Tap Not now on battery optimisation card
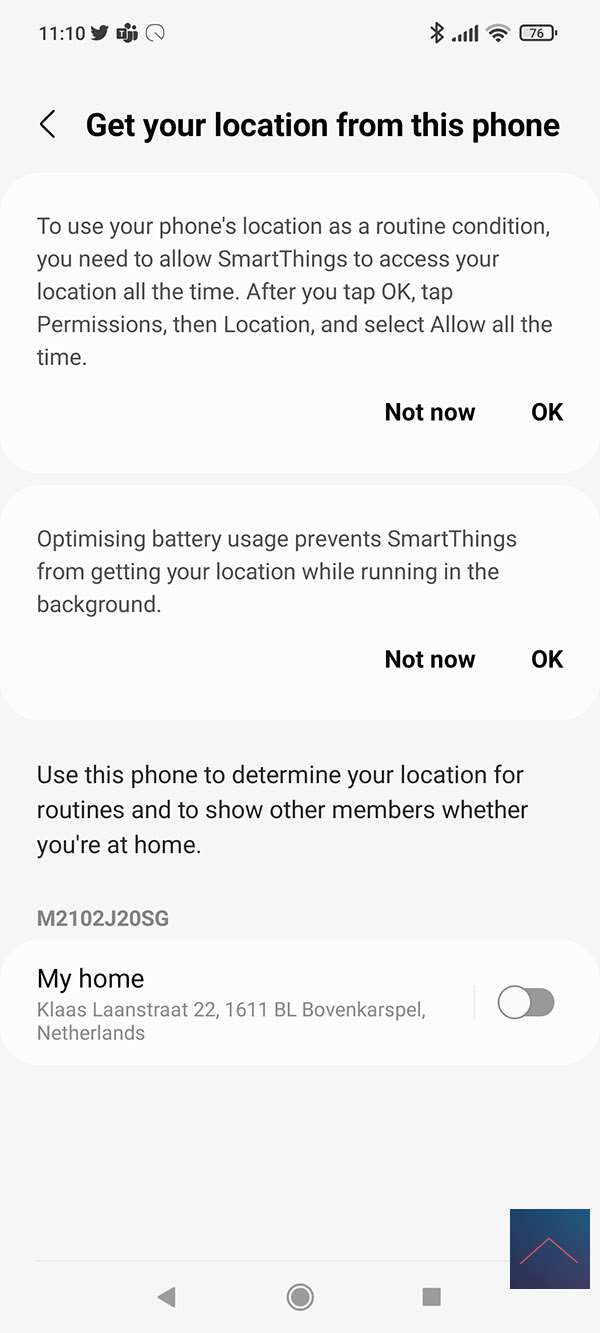 point(430,659)
